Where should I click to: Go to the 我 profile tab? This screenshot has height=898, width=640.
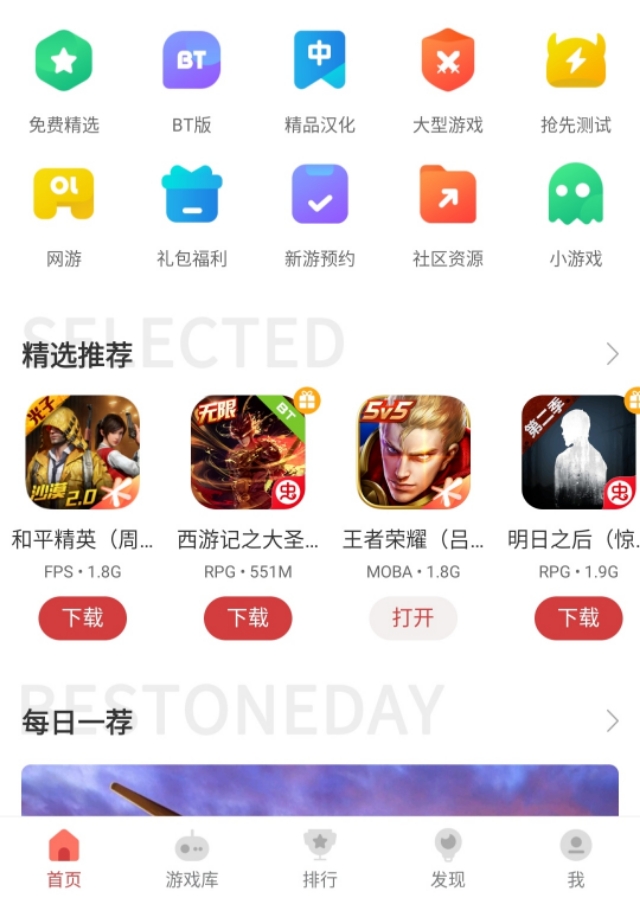(575, 858)
